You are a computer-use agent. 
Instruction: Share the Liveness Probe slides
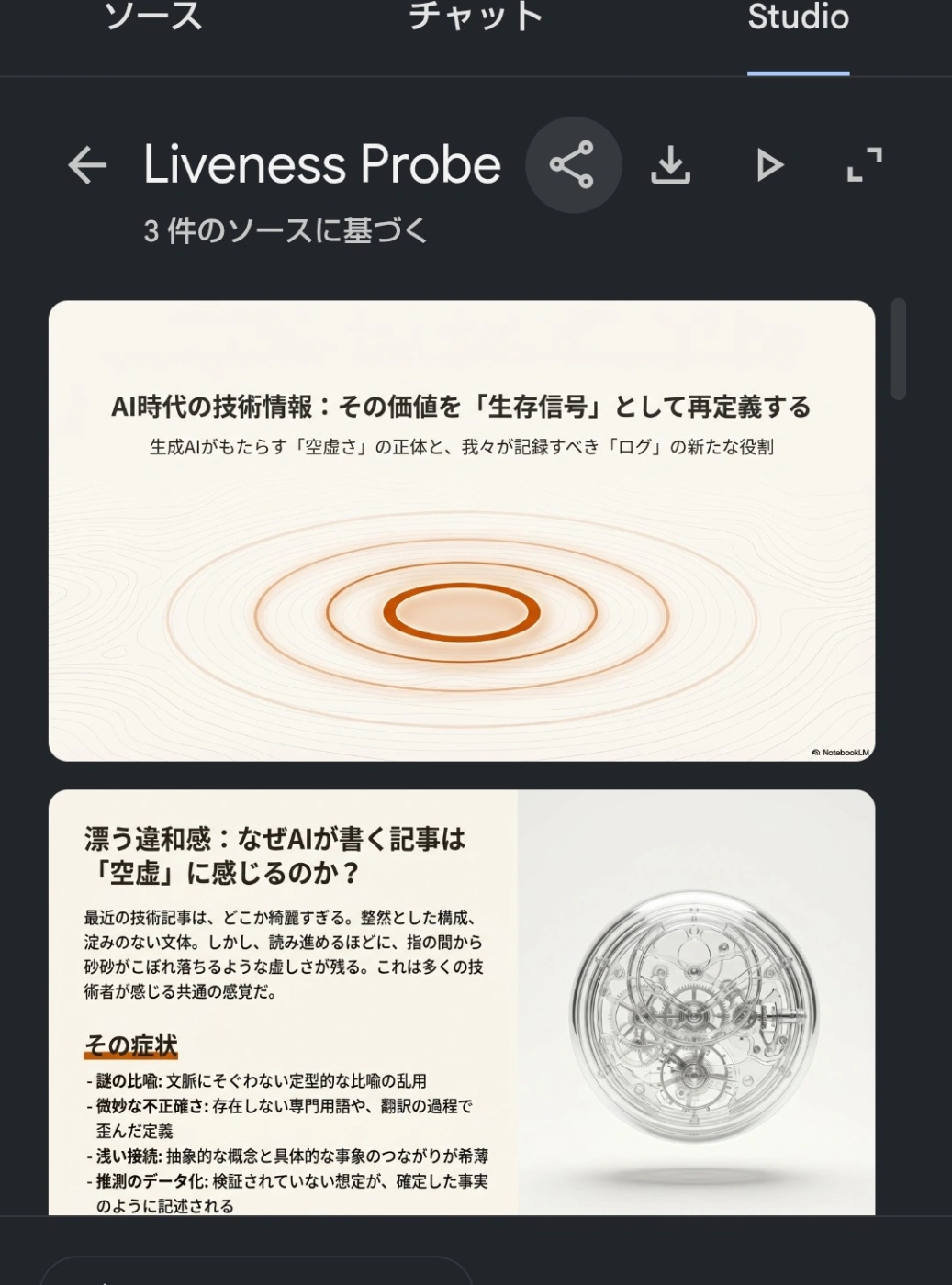tap(573, 165)
